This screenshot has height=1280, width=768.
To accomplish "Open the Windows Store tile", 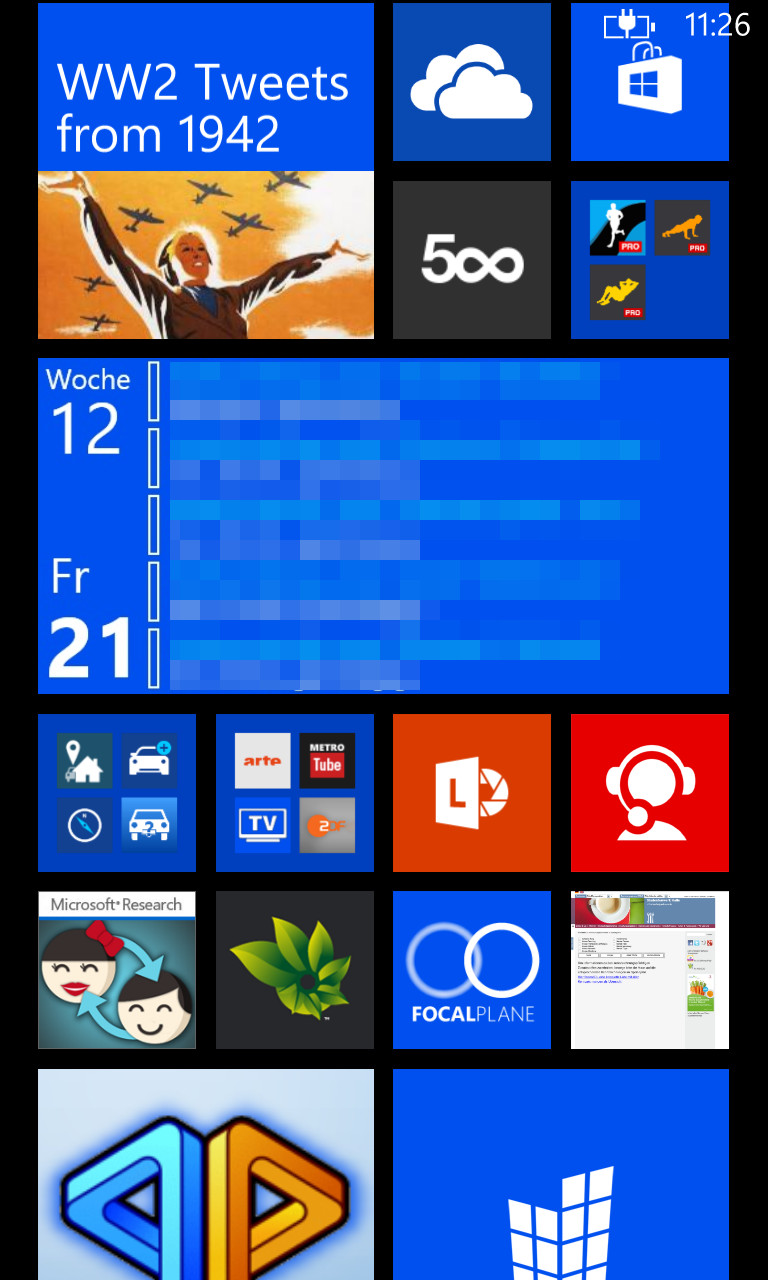I will pyautogui.click(x=650, y=82).
